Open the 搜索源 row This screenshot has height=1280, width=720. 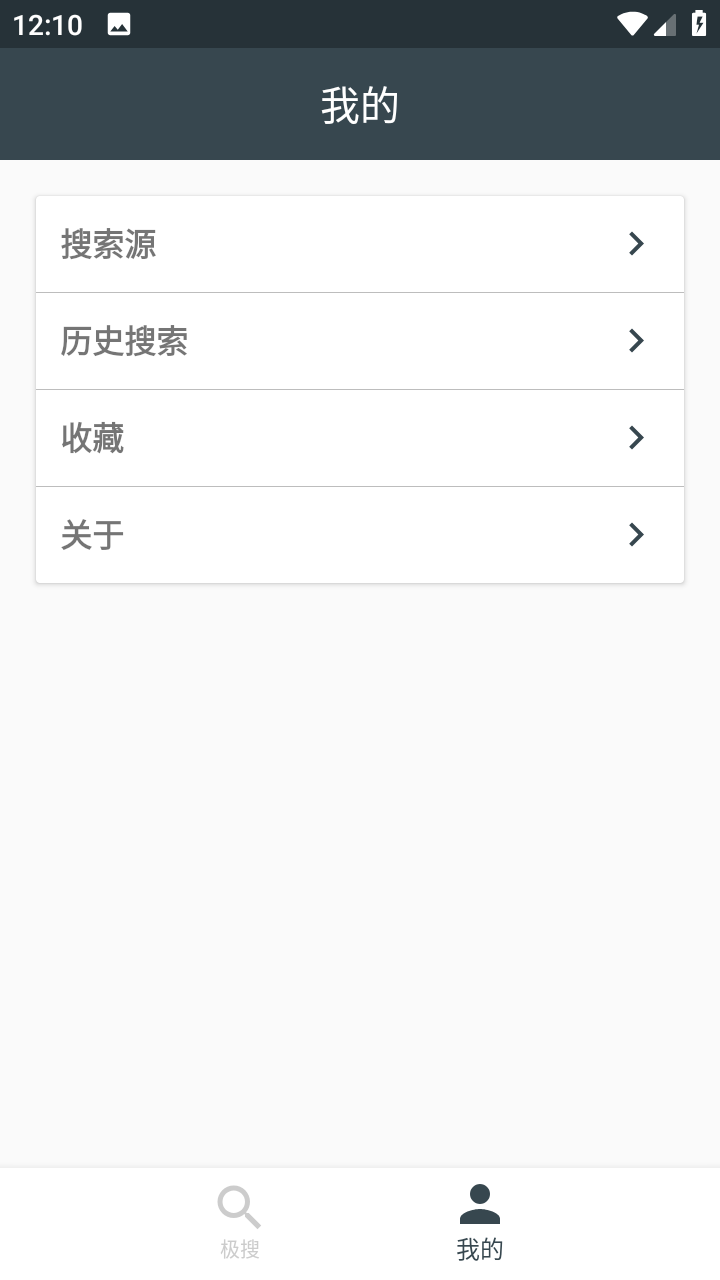[x=360, y=244]
